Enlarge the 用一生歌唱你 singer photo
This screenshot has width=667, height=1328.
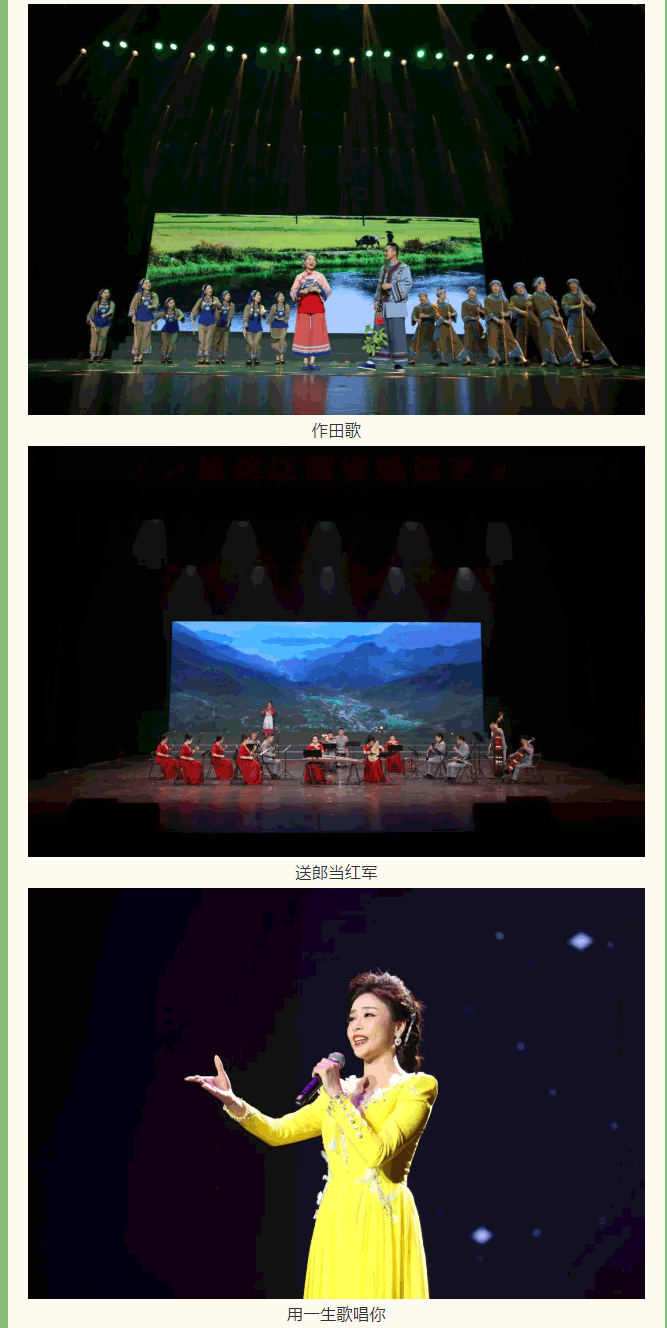pos(336,1093)
